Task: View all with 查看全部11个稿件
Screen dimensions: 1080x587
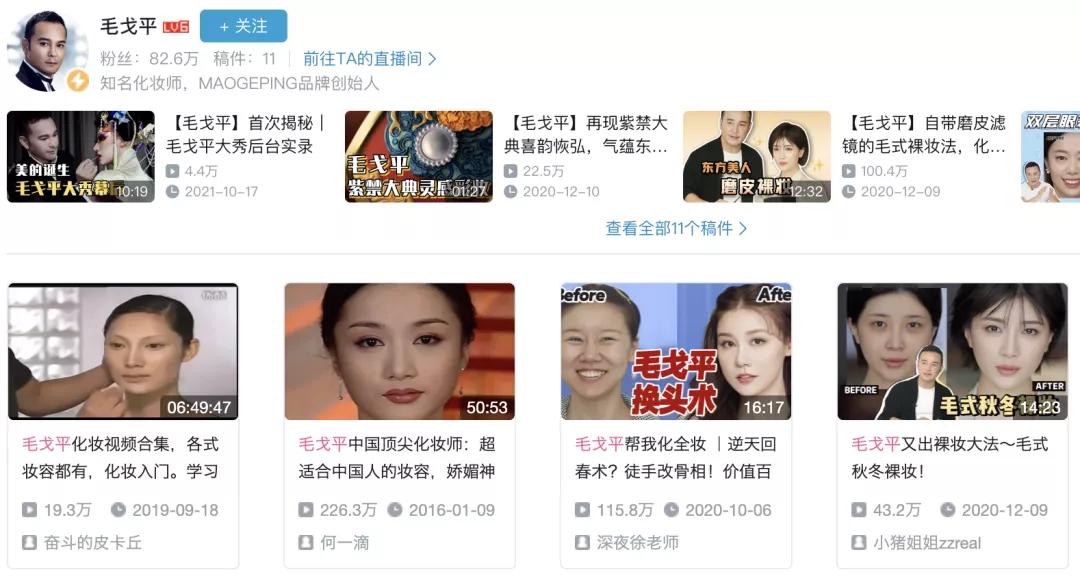Action: pos(676,228)
